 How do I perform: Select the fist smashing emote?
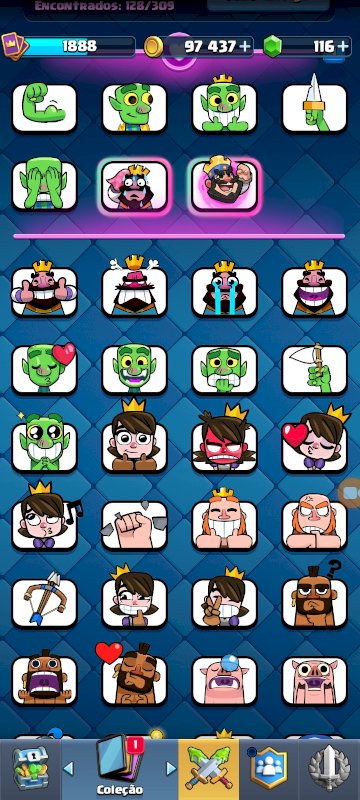(x=135, y=525)
